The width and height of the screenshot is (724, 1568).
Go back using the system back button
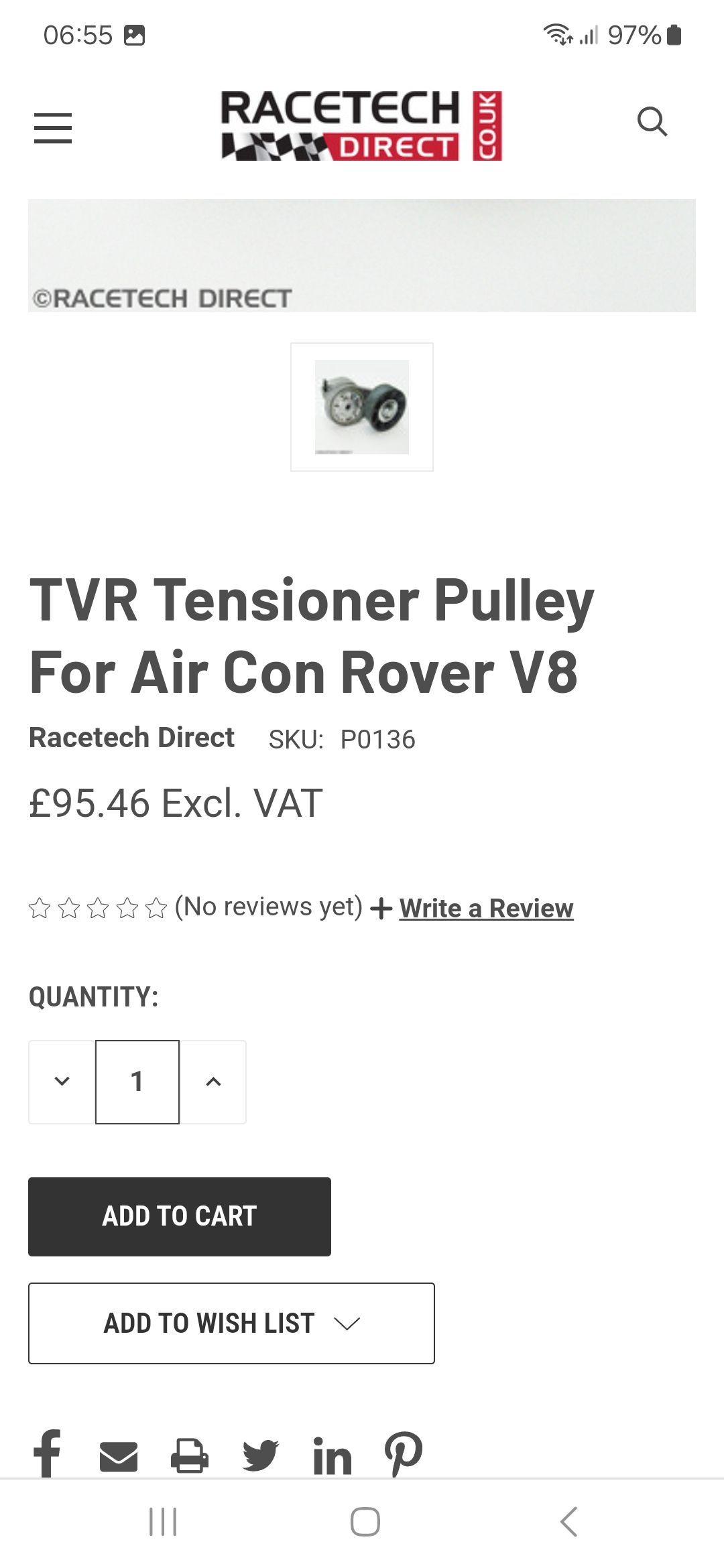[568, 1521]
